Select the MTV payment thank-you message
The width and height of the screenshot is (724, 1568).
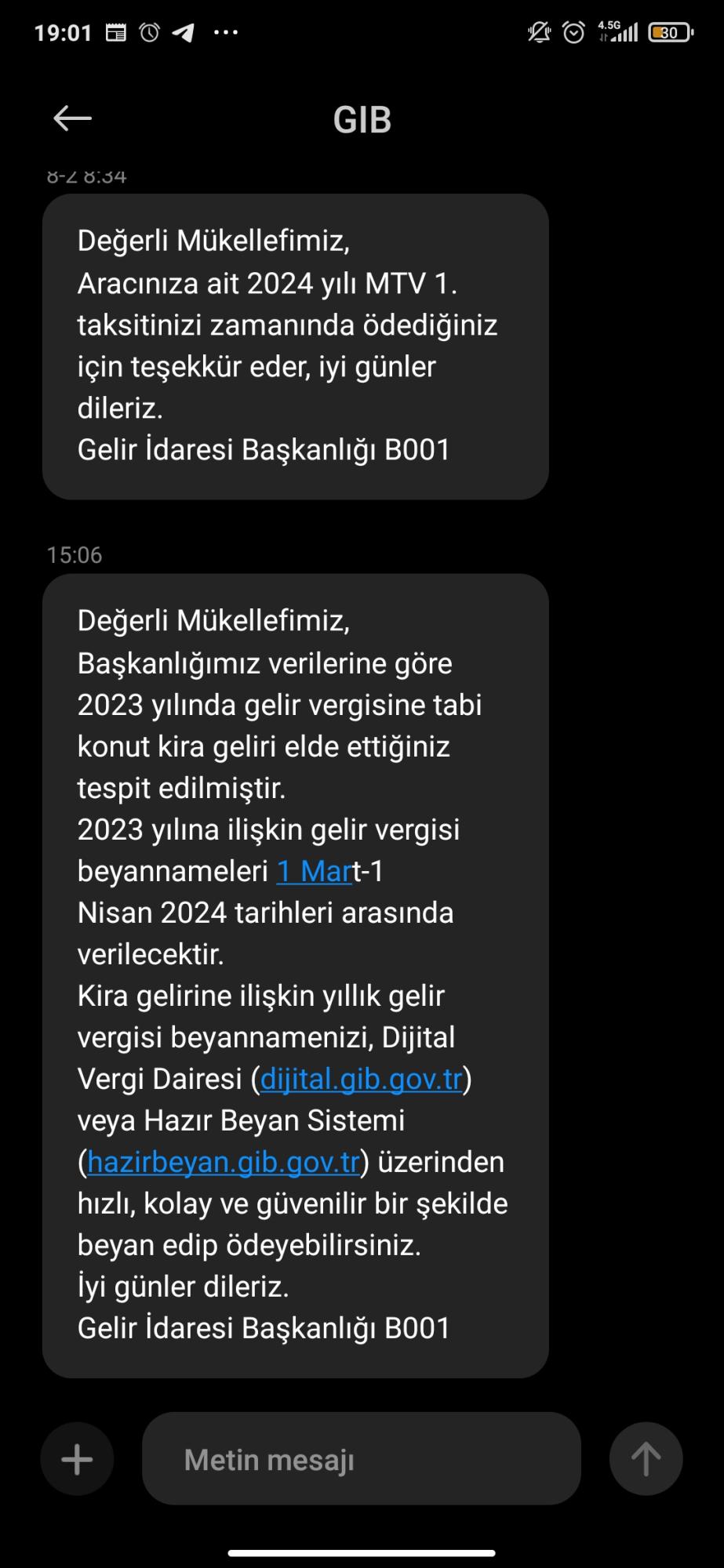coord(294,345)
